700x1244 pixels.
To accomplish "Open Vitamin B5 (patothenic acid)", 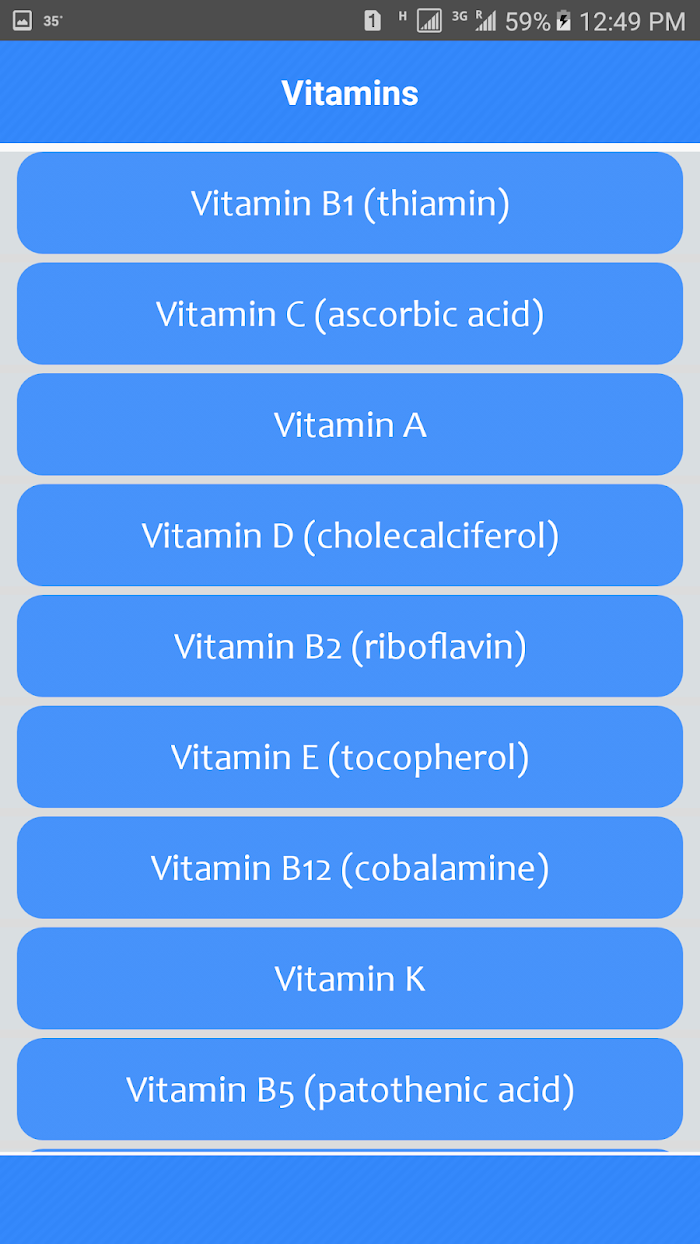I will [x=350, y=1090].
